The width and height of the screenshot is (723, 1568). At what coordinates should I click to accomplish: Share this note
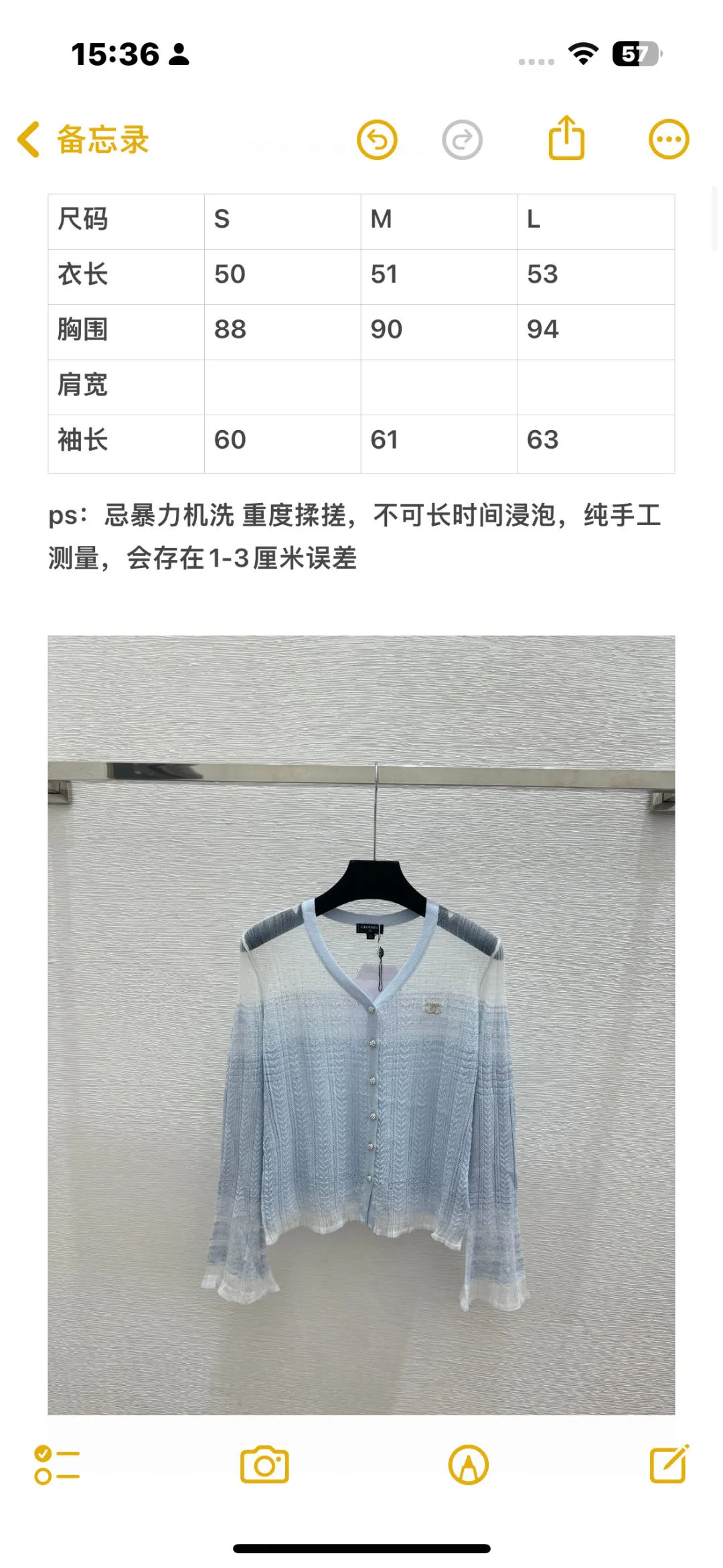(x=566, y=137)
